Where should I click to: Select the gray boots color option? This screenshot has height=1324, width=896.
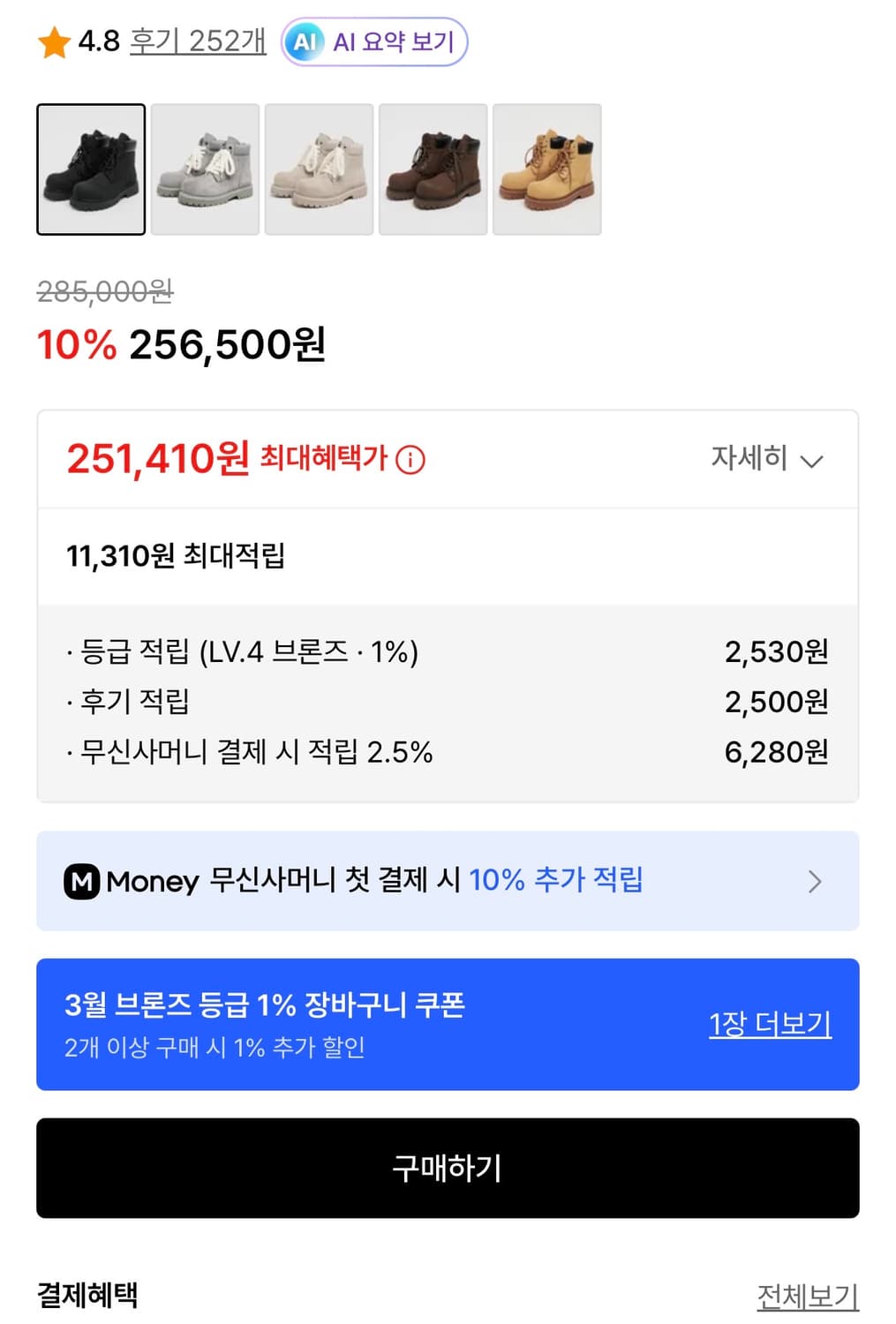[x=205, y=169]
